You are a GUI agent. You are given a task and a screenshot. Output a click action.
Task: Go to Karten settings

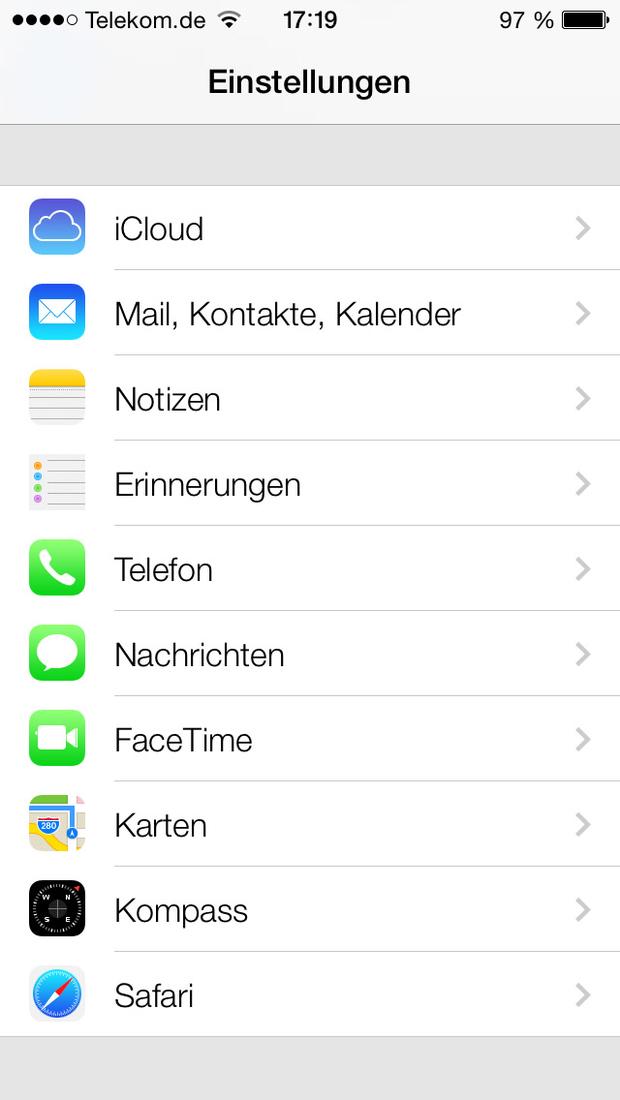(310, 824)
